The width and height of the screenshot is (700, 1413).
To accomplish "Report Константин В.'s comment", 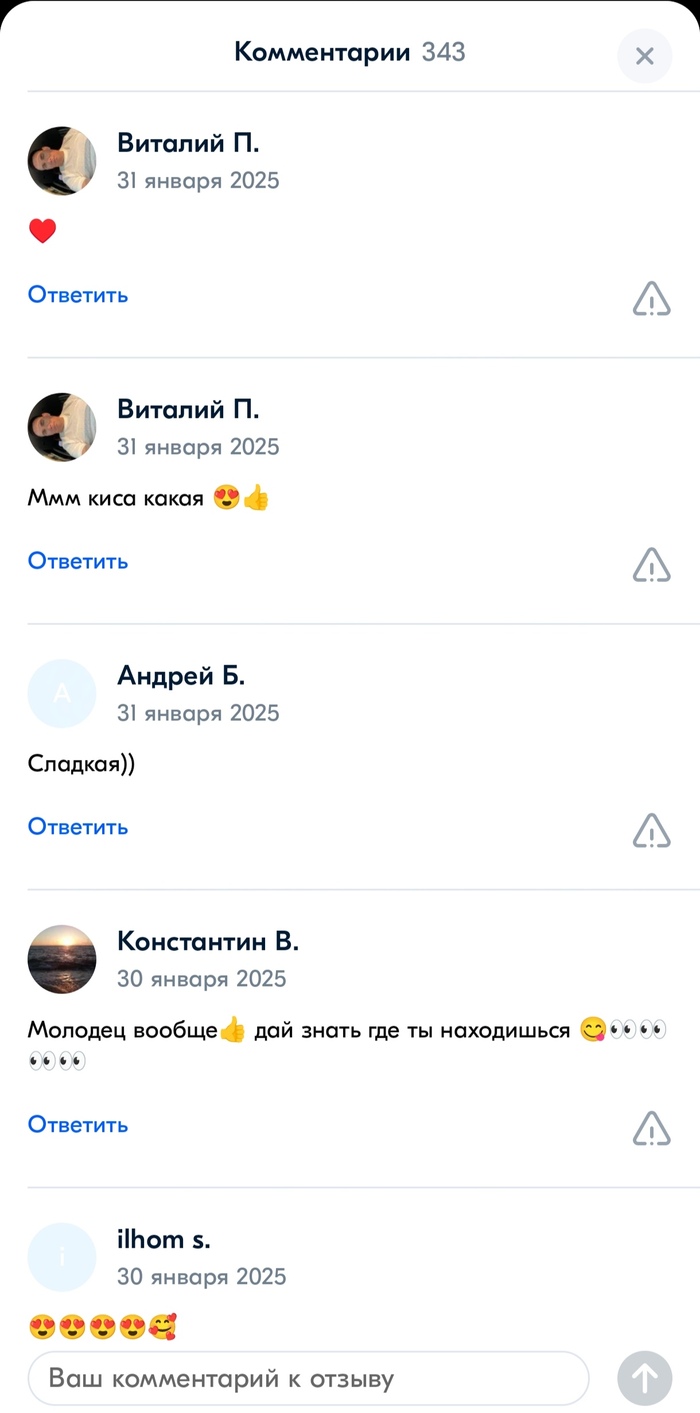I will click(x=651, y=1128).
